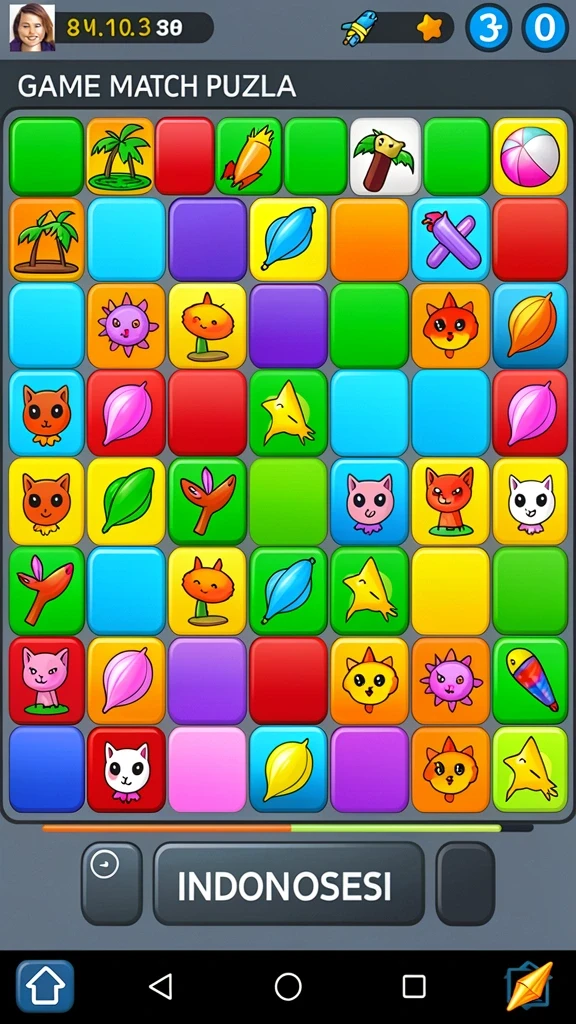Select the crossed purple balloons tile
Image resolution: width=576 pixels, height=1024 pixels.
pyautogui.click(x=451, y=240)
